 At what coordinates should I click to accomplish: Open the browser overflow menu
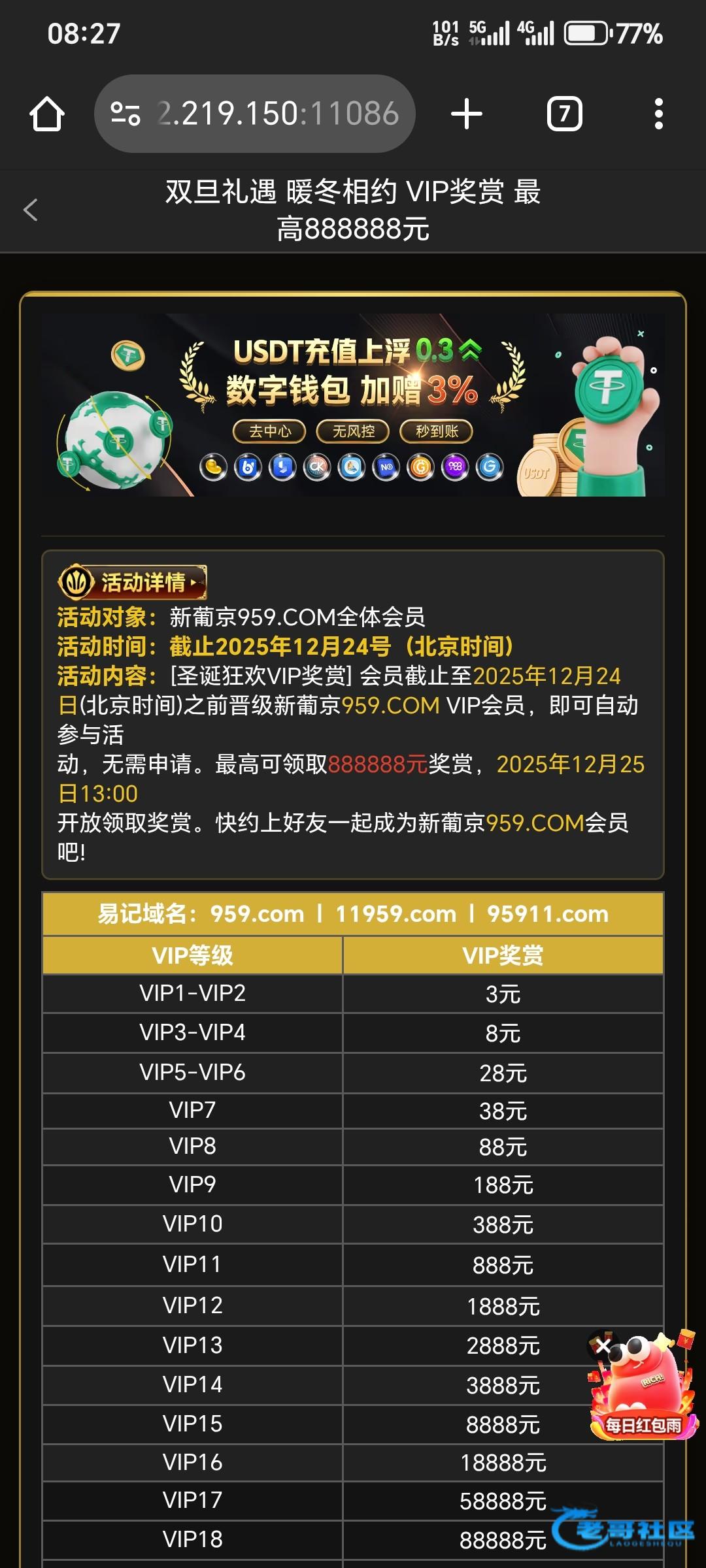coord(658,114)
